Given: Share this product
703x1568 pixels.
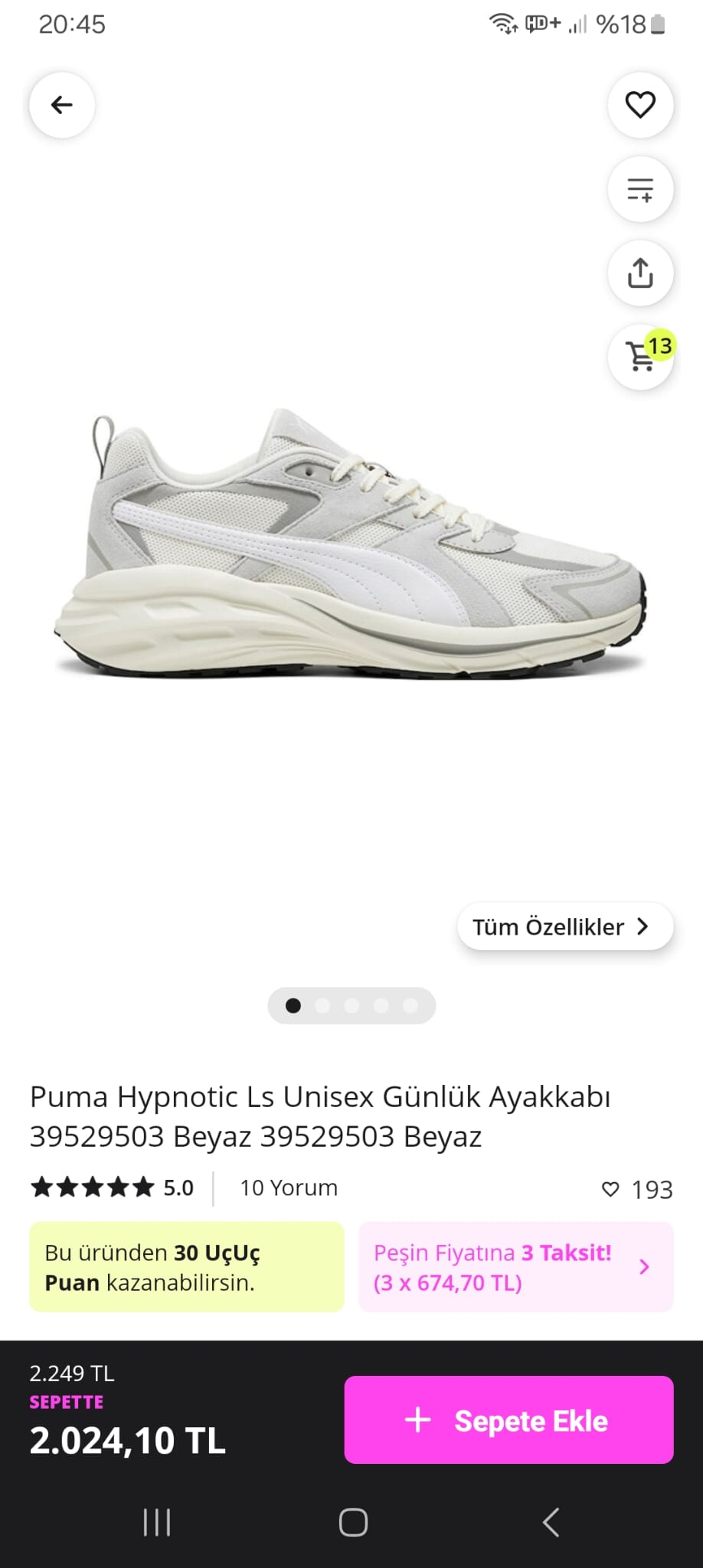Looking at the screenshot, I should coord(640,273).
